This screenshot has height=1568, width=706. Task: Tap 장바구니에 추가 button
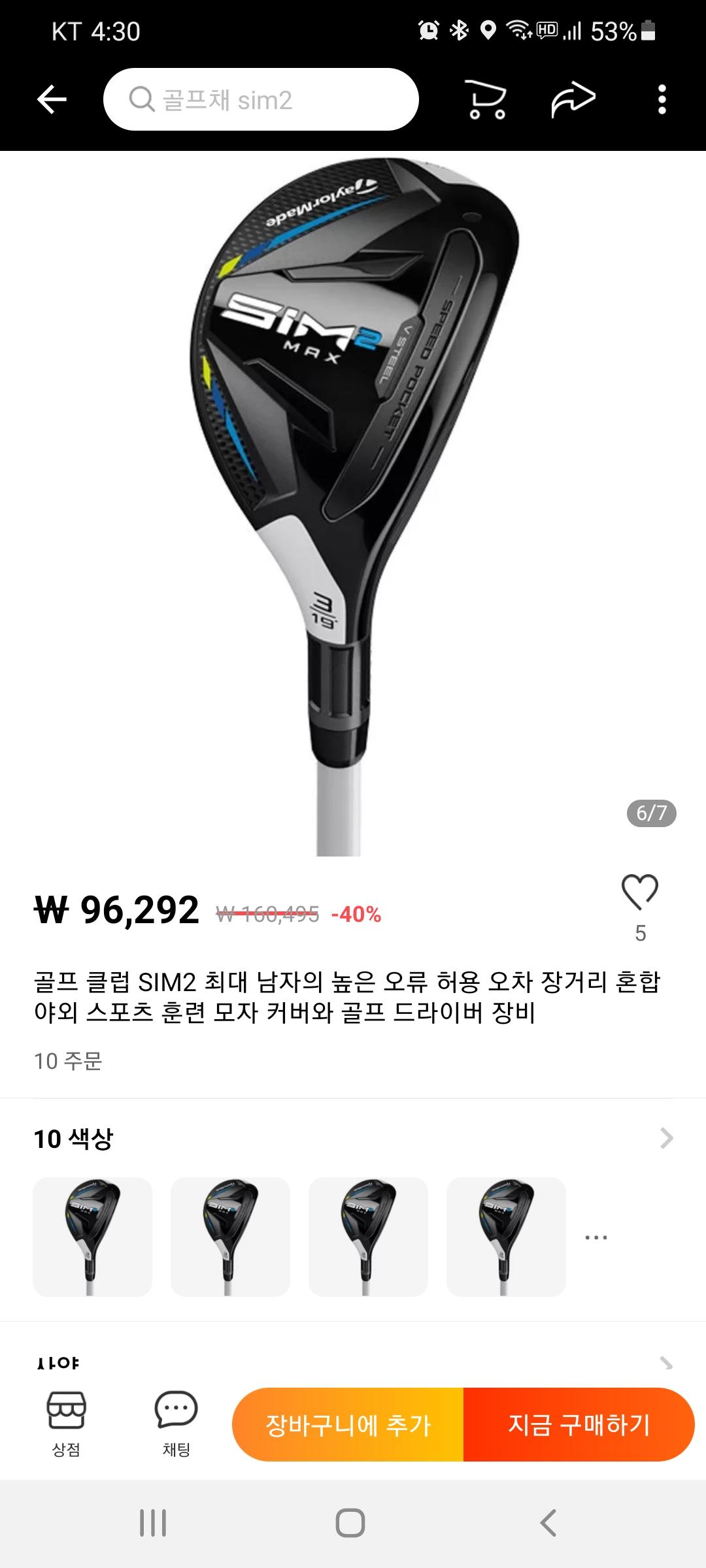point(348,1425)
